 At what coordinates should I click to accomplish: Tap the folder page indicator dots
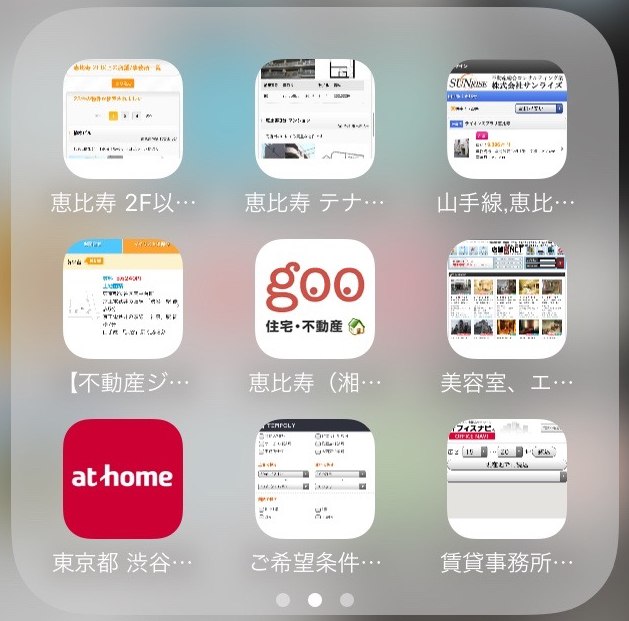pos(315,600)
